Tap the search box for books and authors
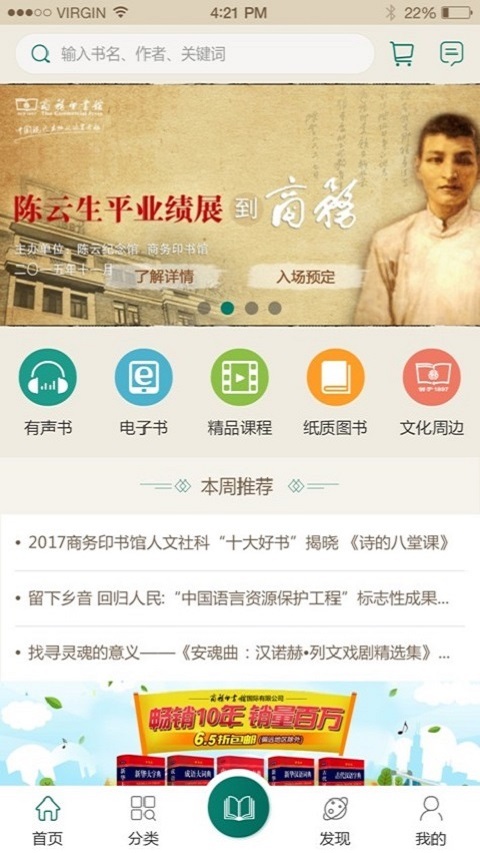 pyautogui.click(x=195, y=54)
